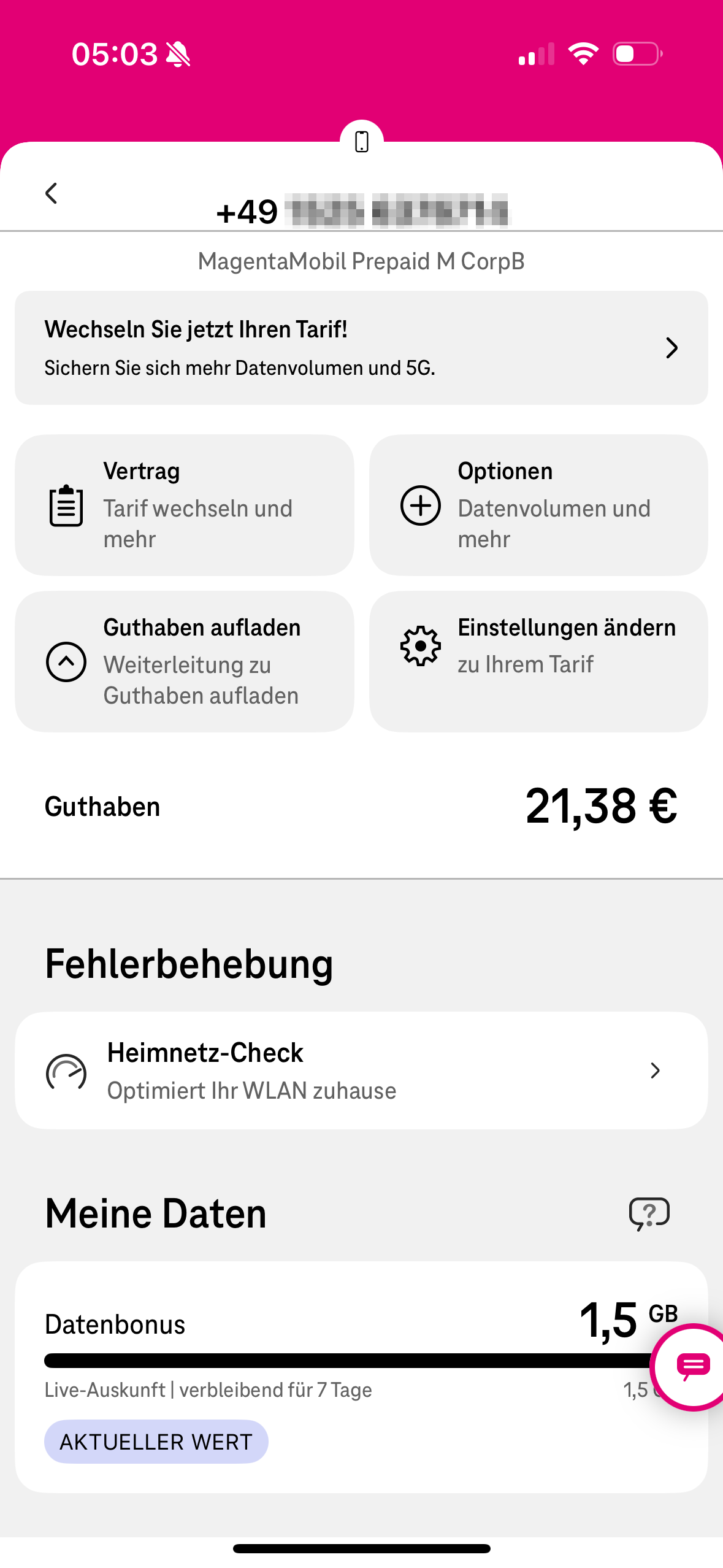The width and height of the screenshot is (723, 1568).
Task: Open the 'Wechseln Sie jetzt Ihren Tarif!' banner
Action: tap(361, 348)
